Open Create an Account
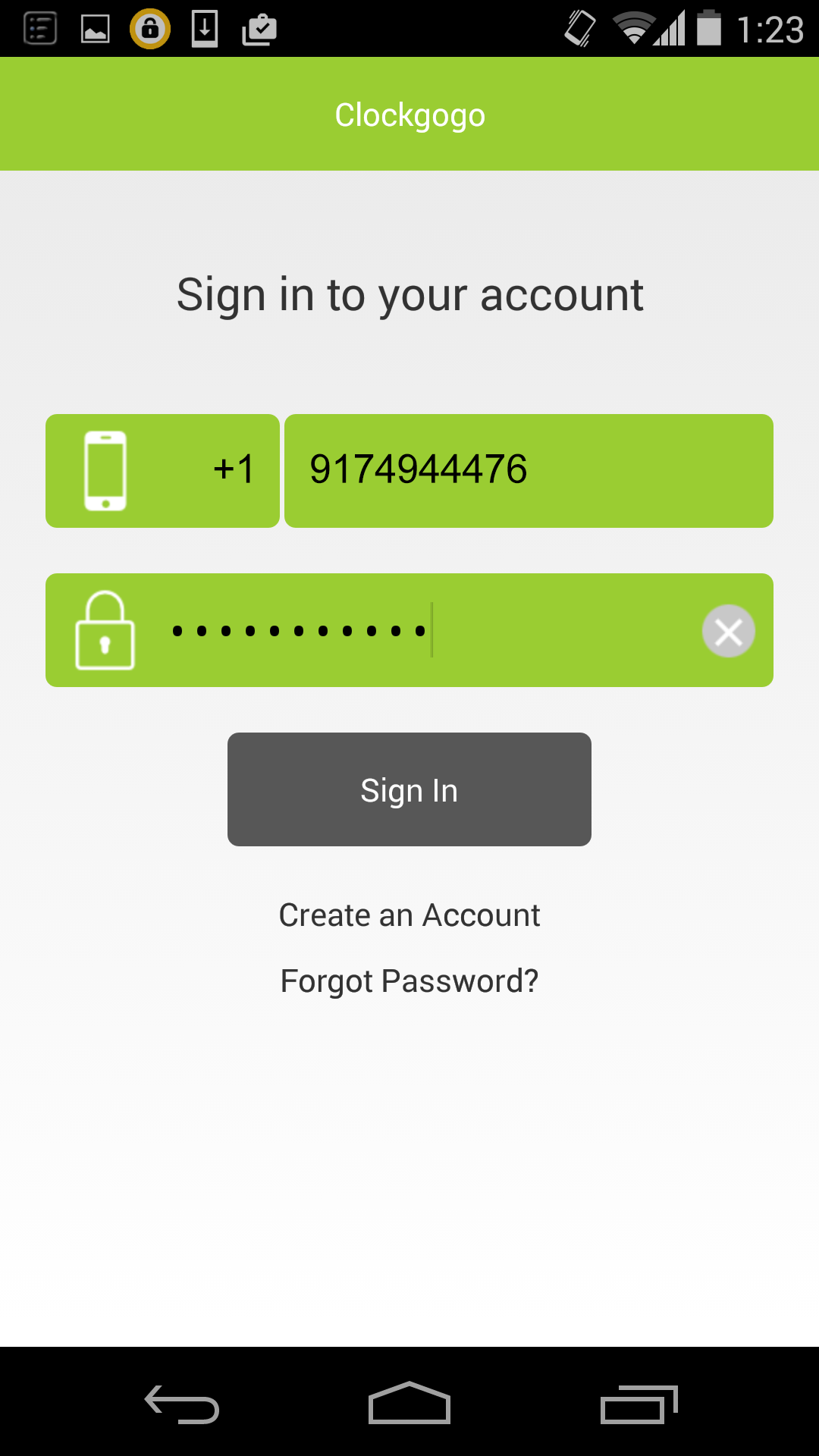This screenshot has height=1456, width=819. (409, 915)
